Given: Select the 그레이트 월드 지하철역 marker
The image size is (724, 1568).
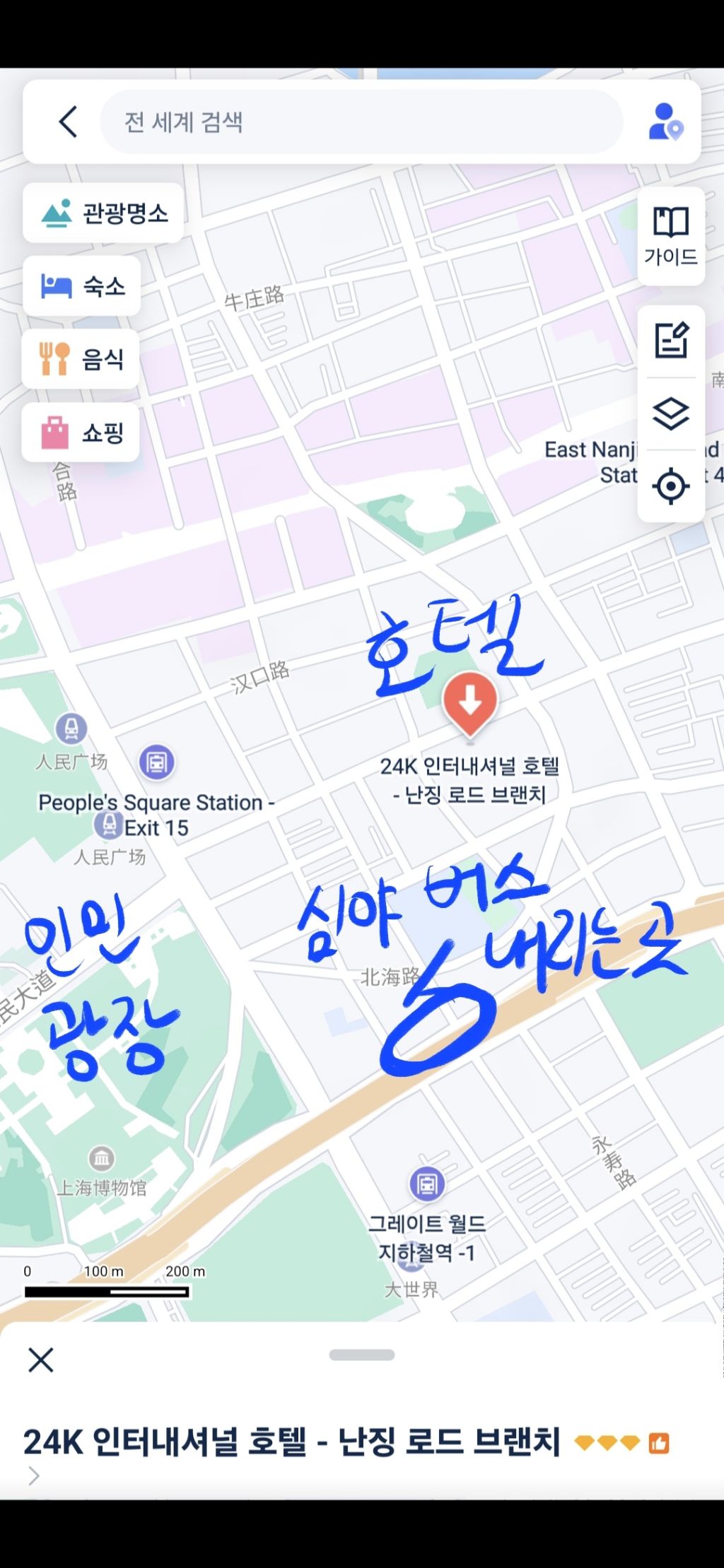Looking at the screenshot, I should pyautogui.click(x=427, y=1184).
